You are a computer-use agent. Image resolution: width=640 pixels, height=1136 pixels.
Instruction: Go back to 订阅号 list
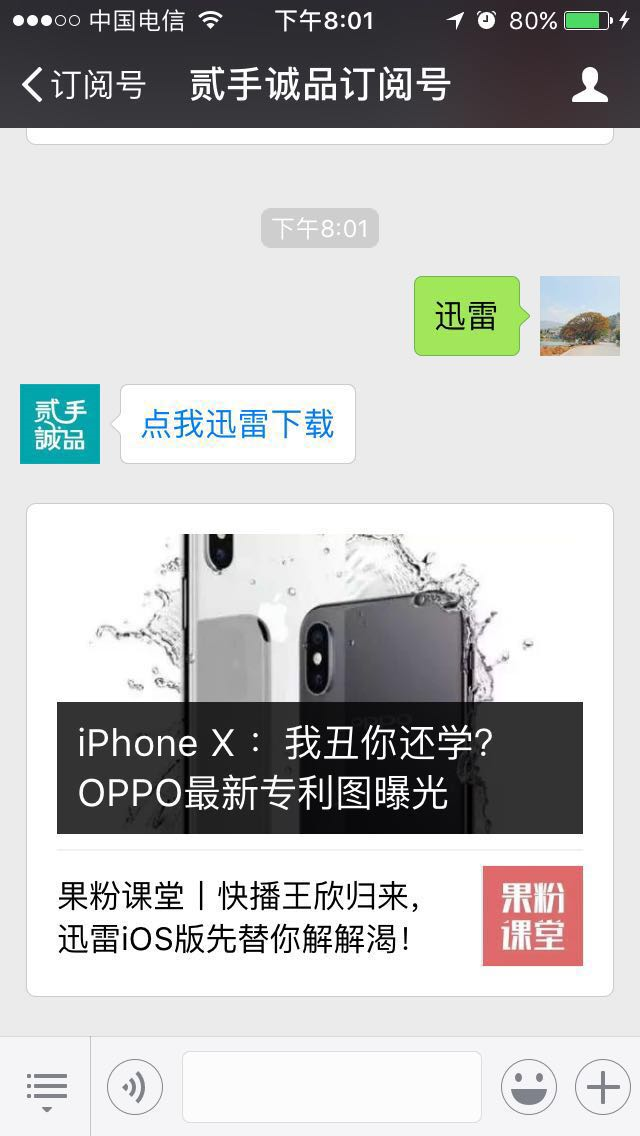(82, 85)
